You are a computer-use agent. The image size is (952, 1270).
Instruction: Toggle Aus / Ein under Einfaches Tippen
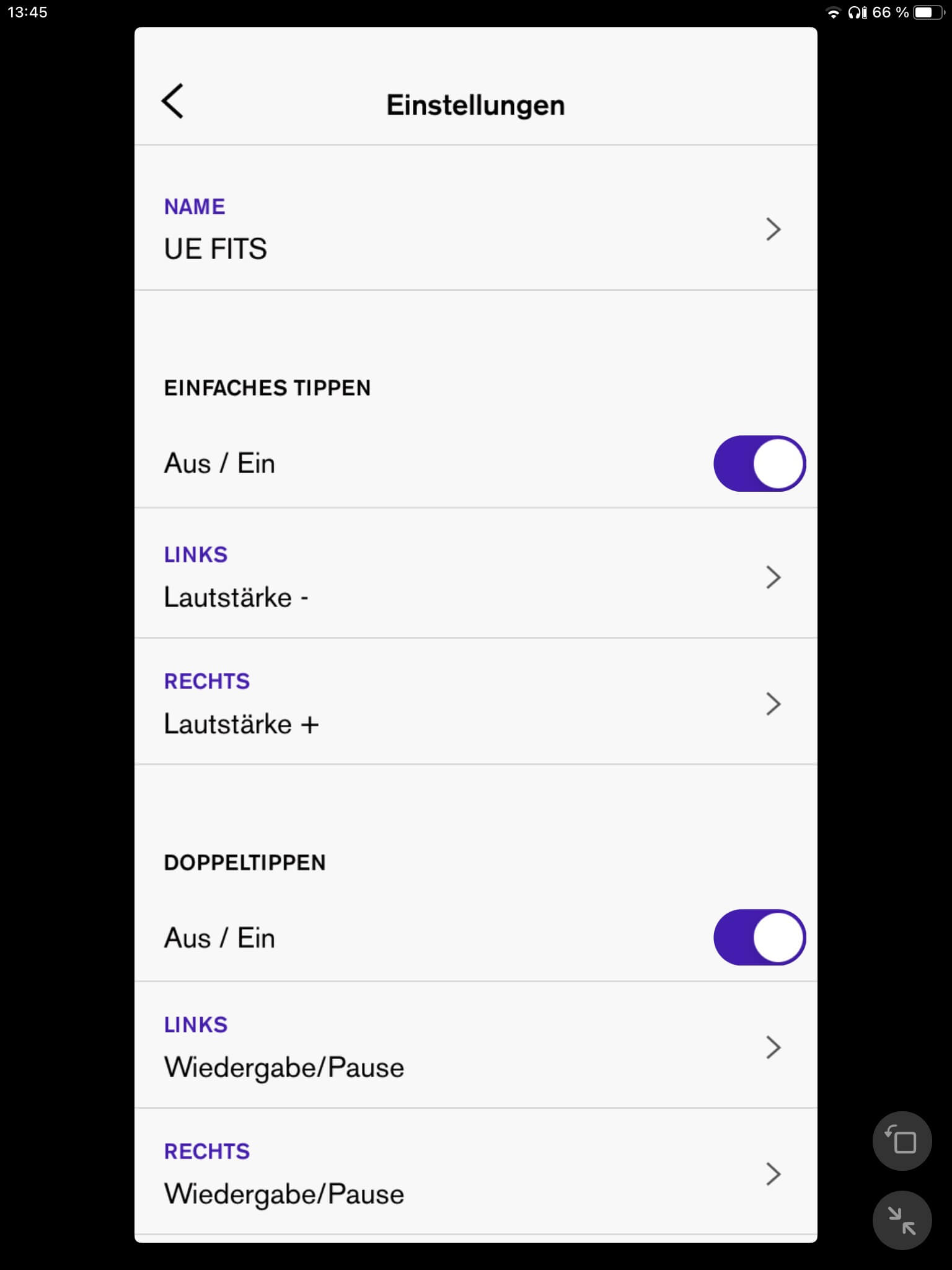click(x=759, y=464)
